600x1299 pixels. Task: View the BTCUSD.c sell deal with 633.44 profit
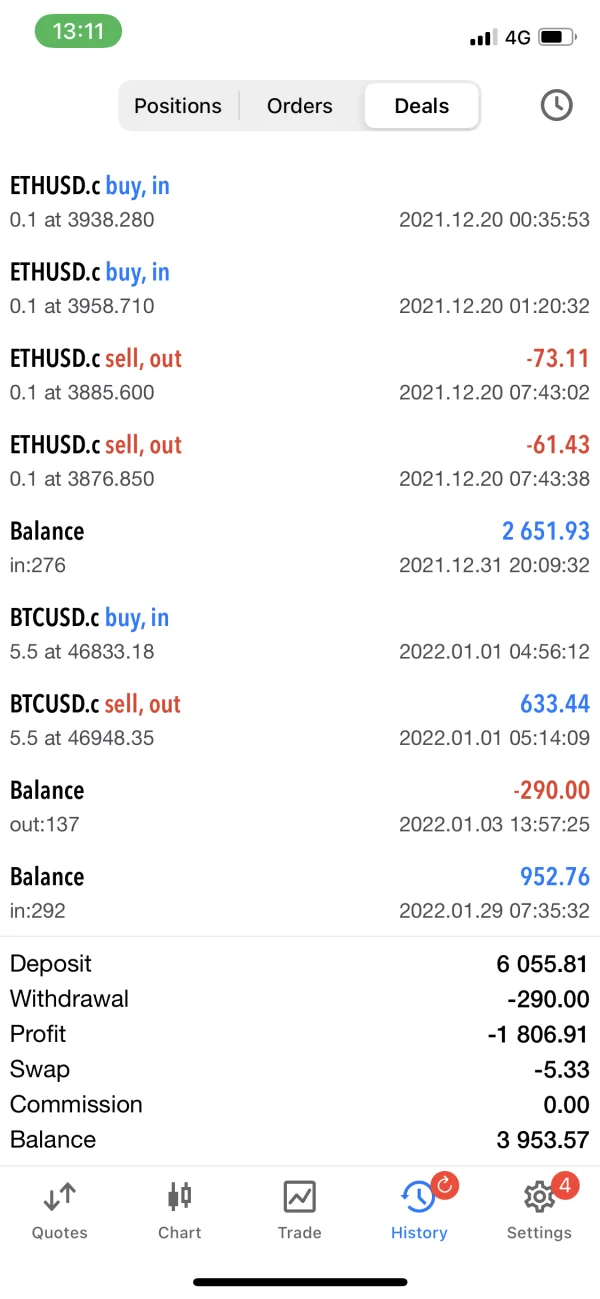(x=300, y=720)
